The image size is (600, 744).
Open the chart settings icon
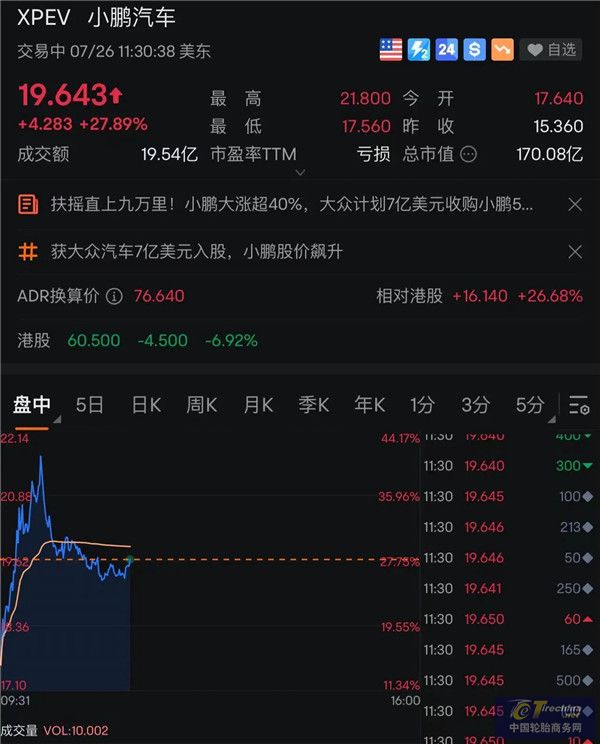coord(578,405)
